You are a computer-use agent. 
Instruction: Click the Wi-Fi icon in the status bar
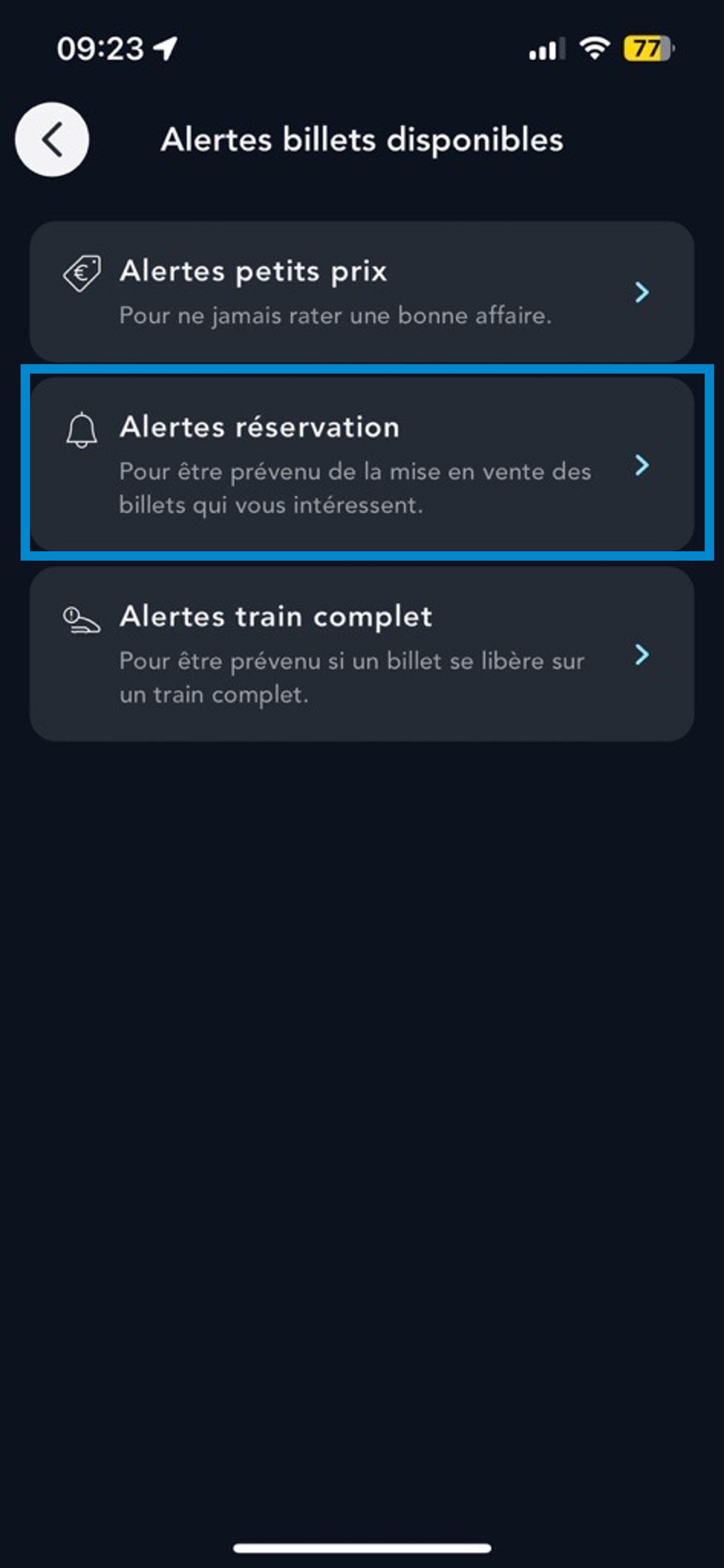tap(594, 48)
